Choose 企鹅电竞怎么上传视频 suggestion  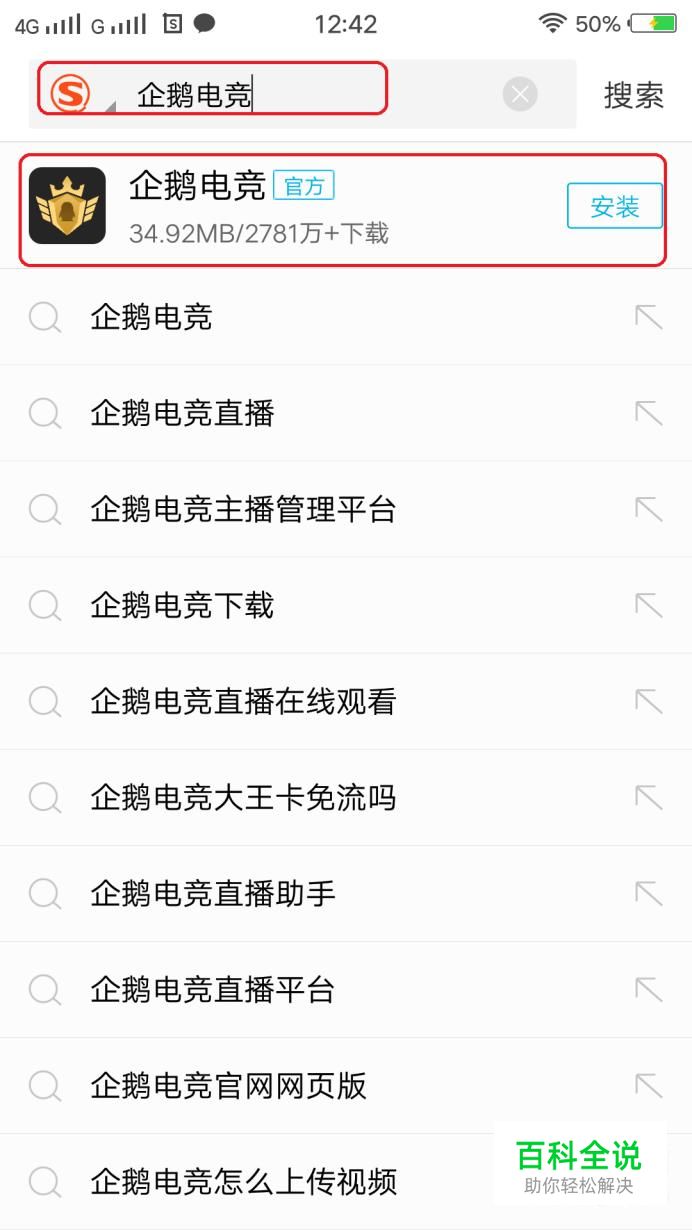point(243,1182)
